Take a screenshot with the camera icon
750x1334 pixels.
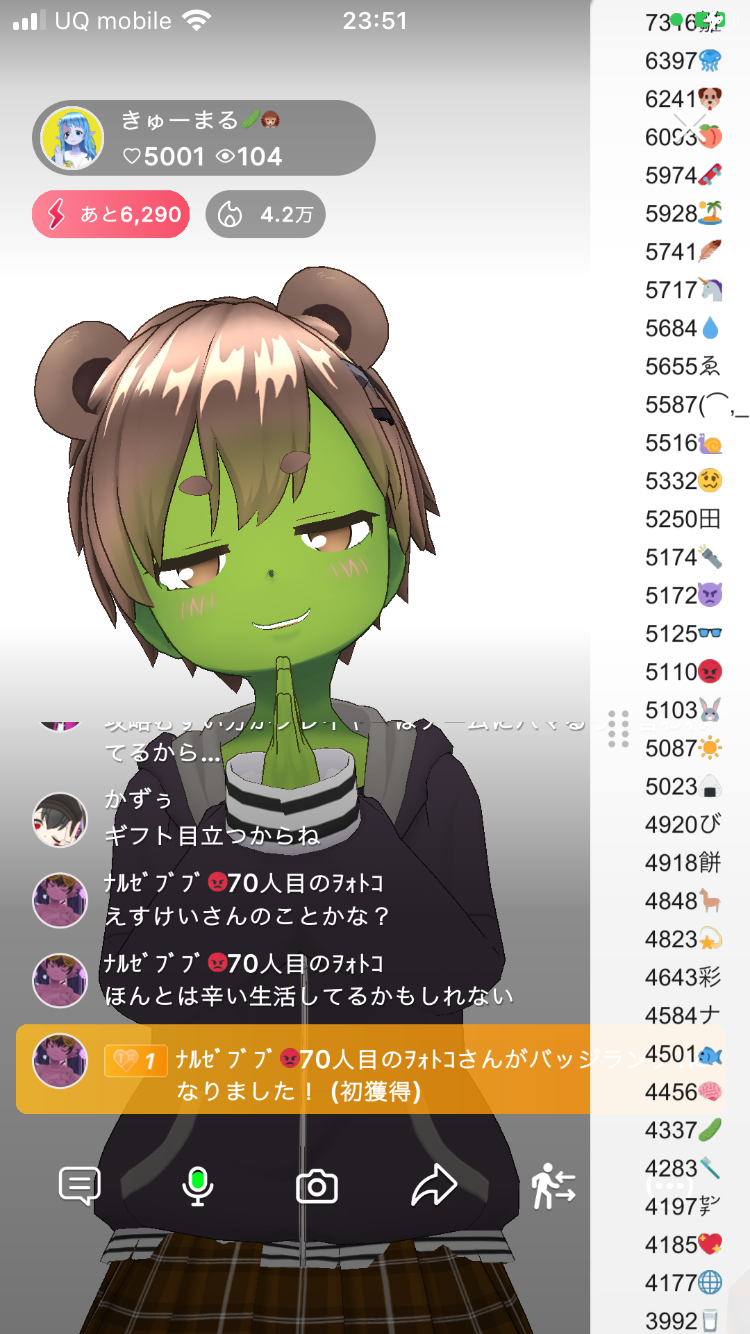tap(317, 1187)
